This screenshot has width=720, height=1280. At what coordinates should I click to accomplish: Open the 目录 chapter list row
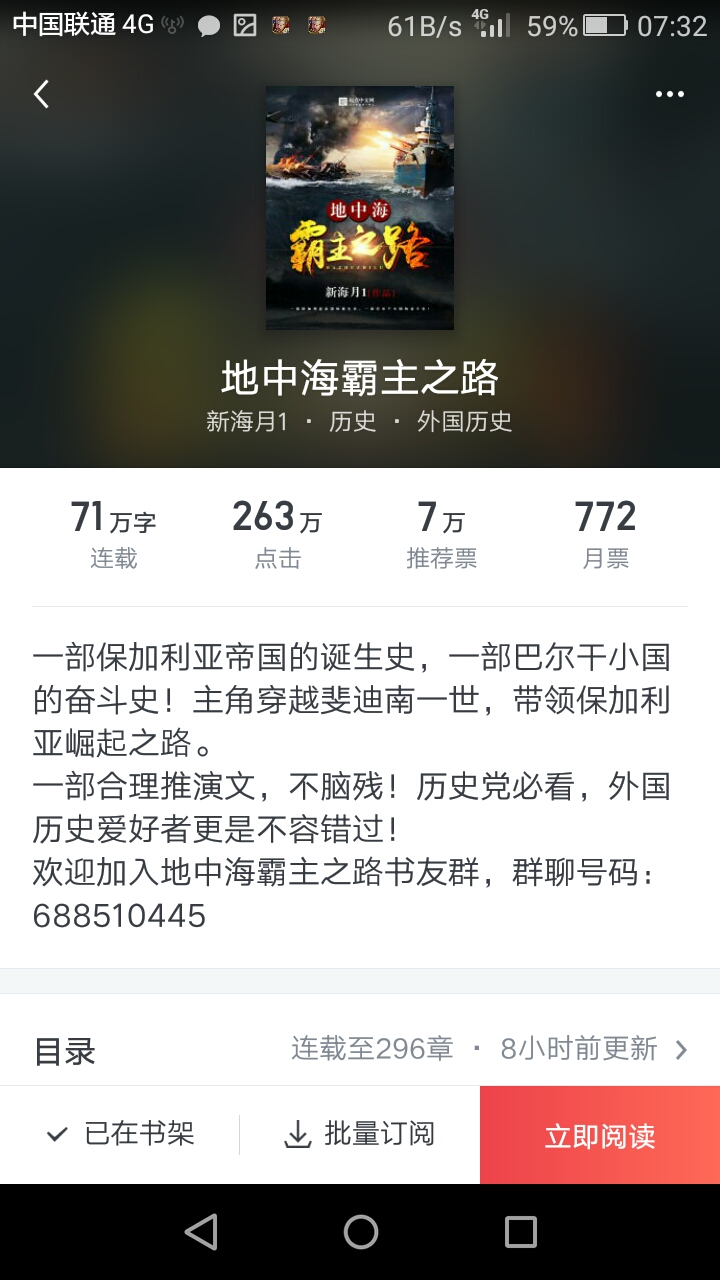click(360, 1049)
